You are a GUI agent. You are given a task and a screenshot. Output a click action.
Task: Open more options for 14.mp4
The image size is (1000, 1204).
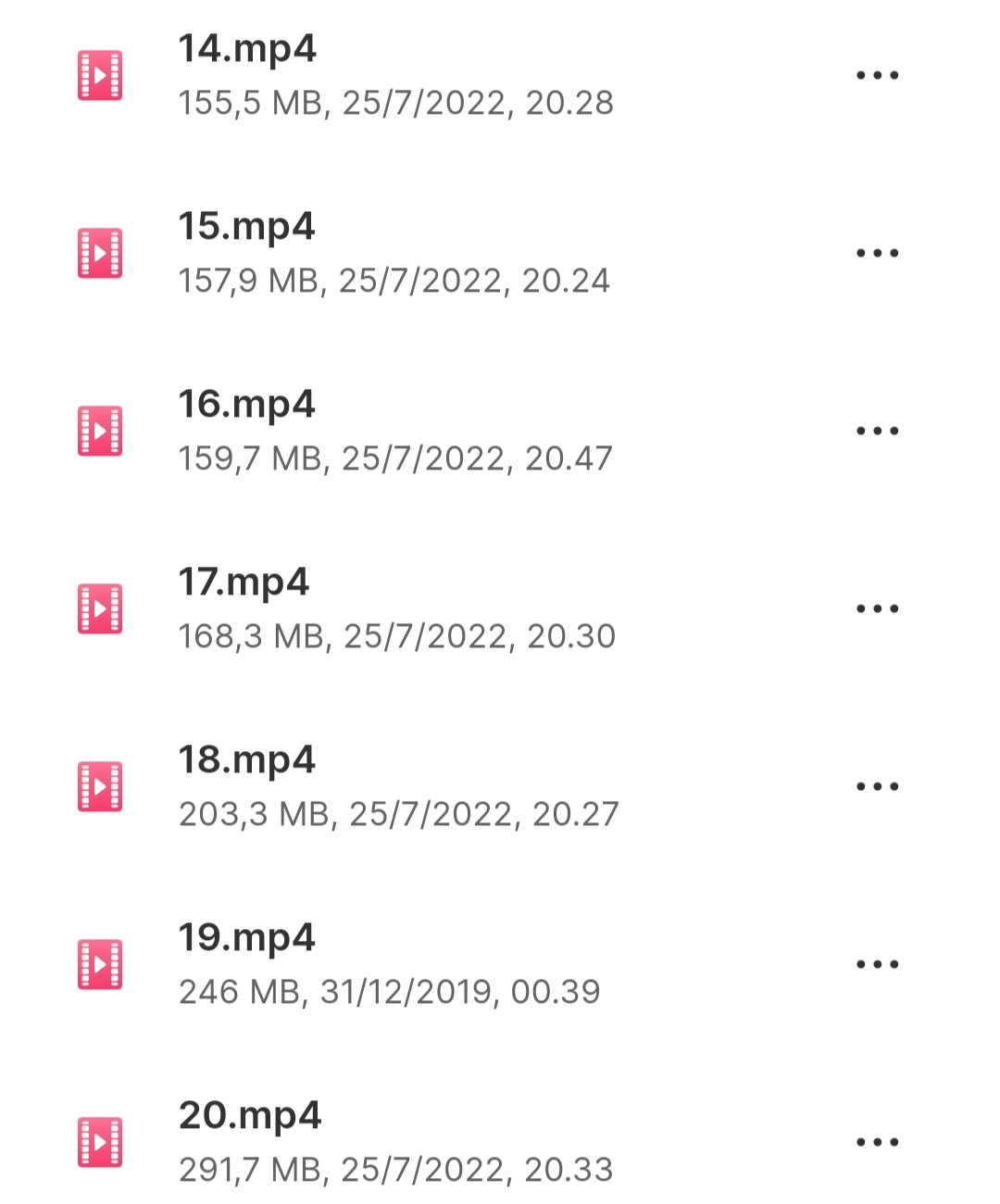(877, 75)
